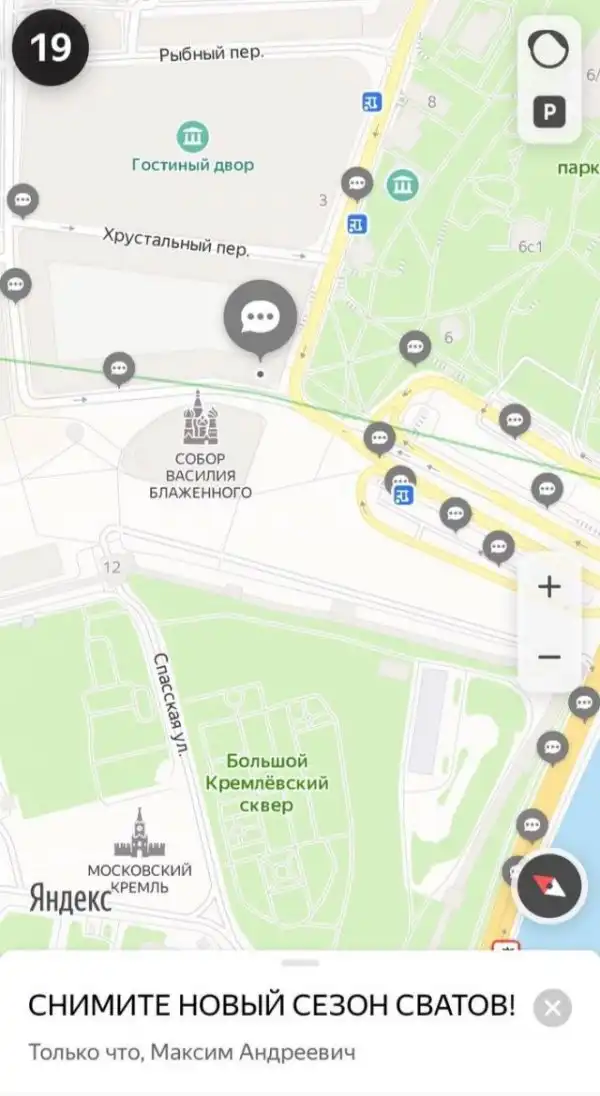Image resolution: width=600 pixels, height=1096 pixels.
Task: Tap the number 19 badge
Action: tap(50, 49)
